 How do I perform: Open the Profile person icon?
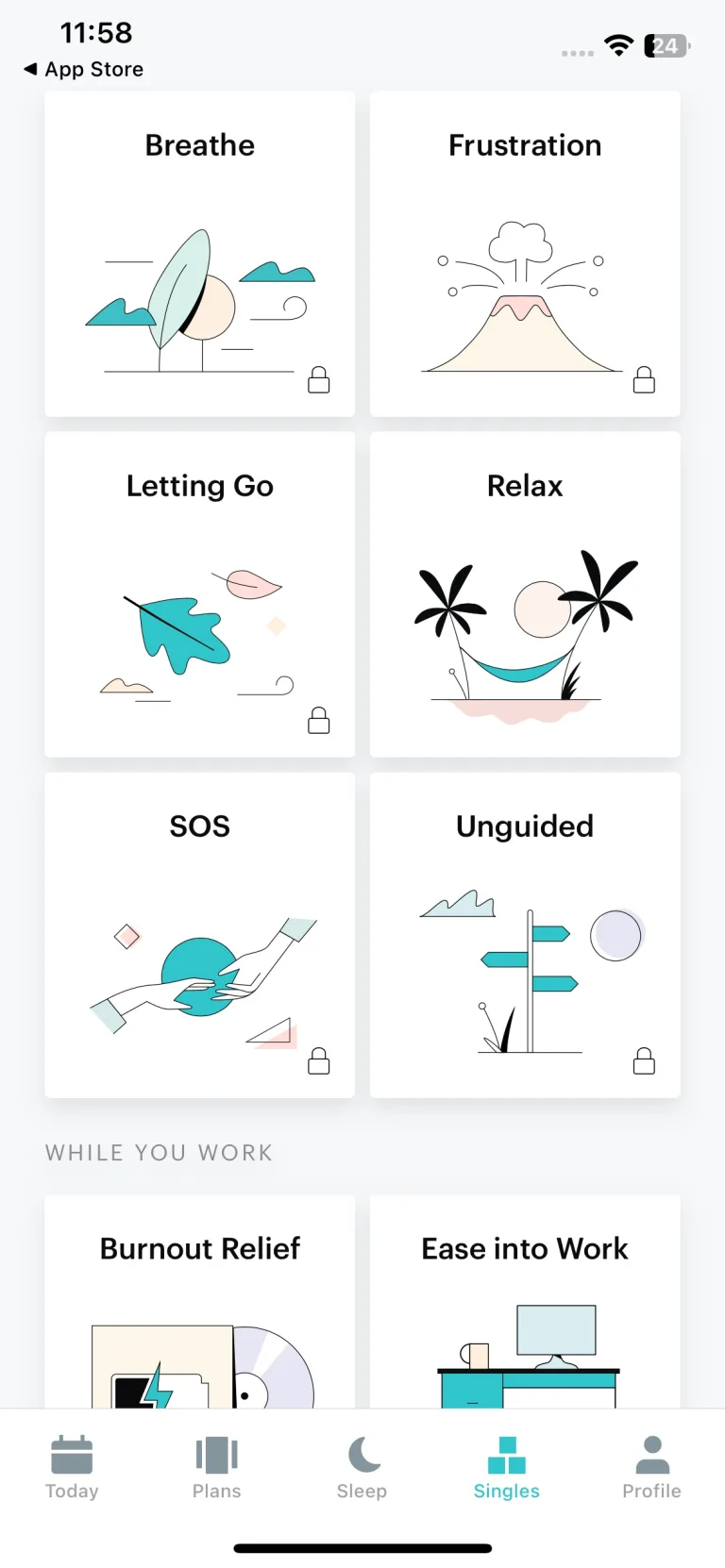click(x=651, y=1456)
